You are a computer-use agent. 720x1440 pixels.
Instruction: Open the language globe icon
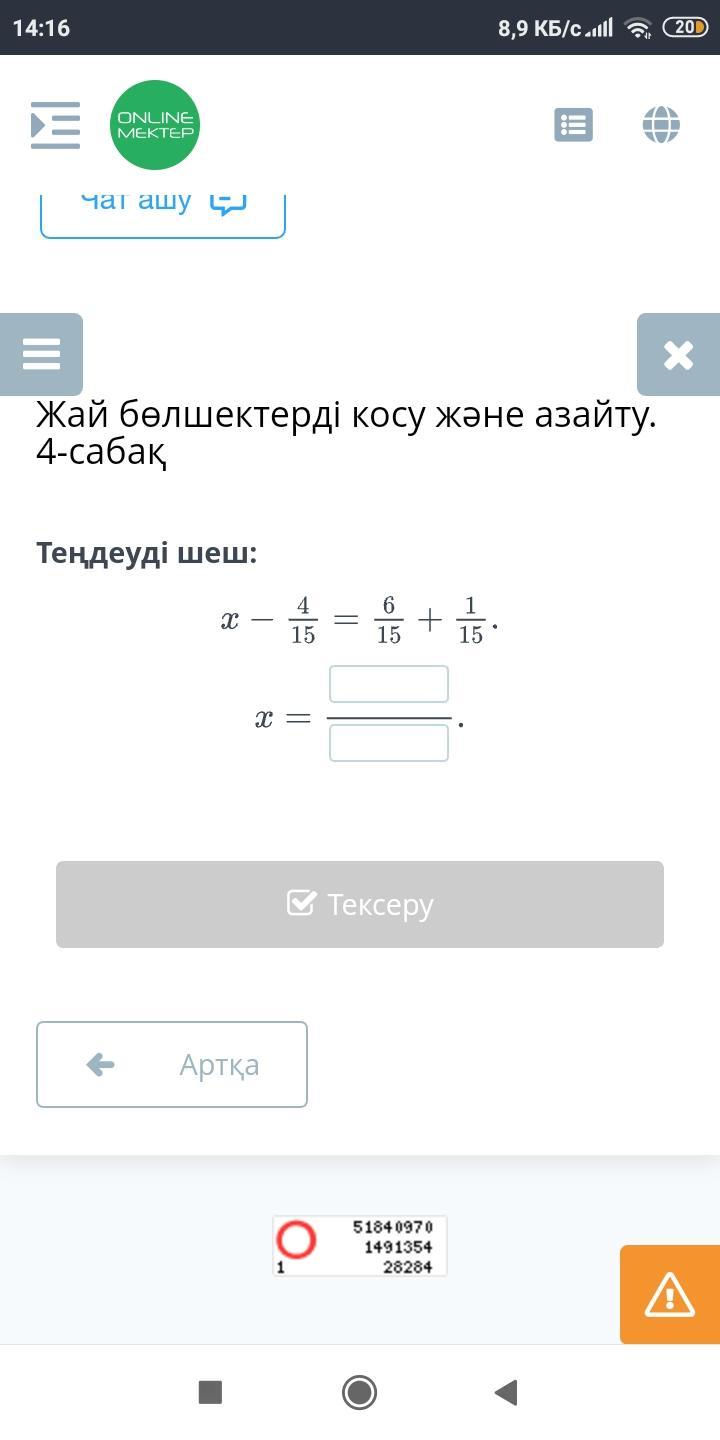click(x=661, y=125)
